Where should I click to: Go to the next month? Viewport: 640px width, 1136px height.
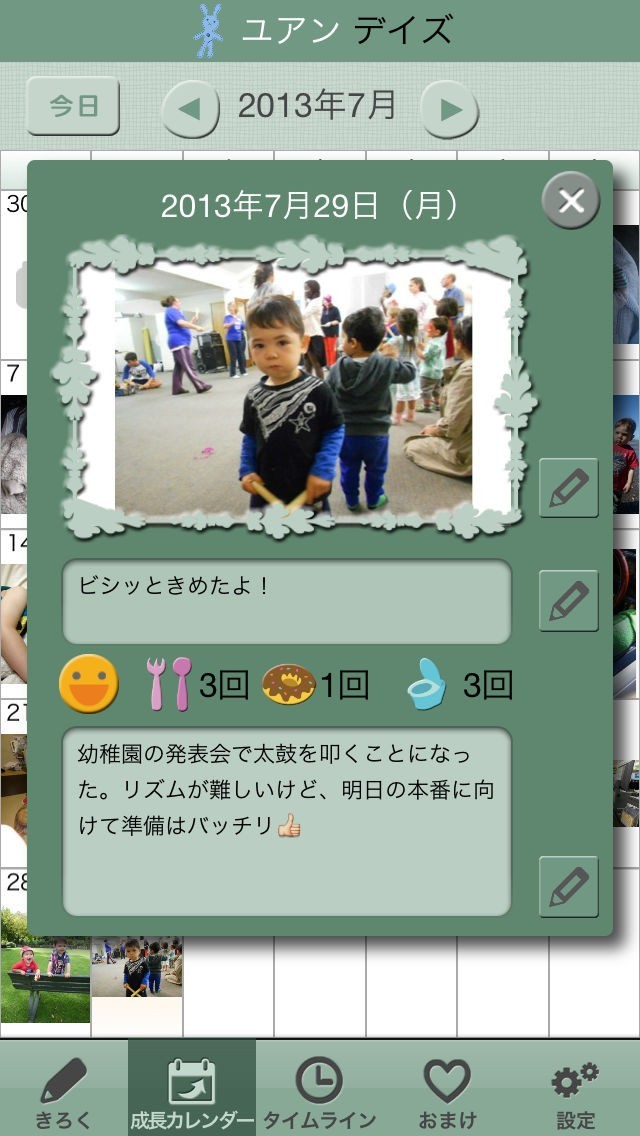click(x=449, y=109)
